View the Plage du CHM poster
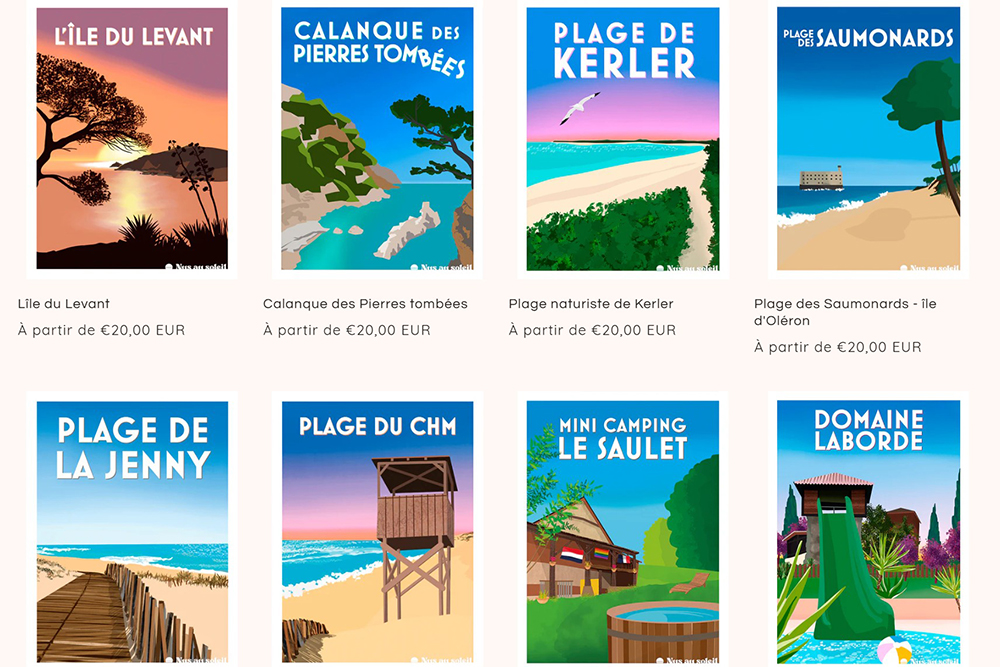Viewport: 1000px width, 667px height. pyautogui.click(x=377, y=530)
